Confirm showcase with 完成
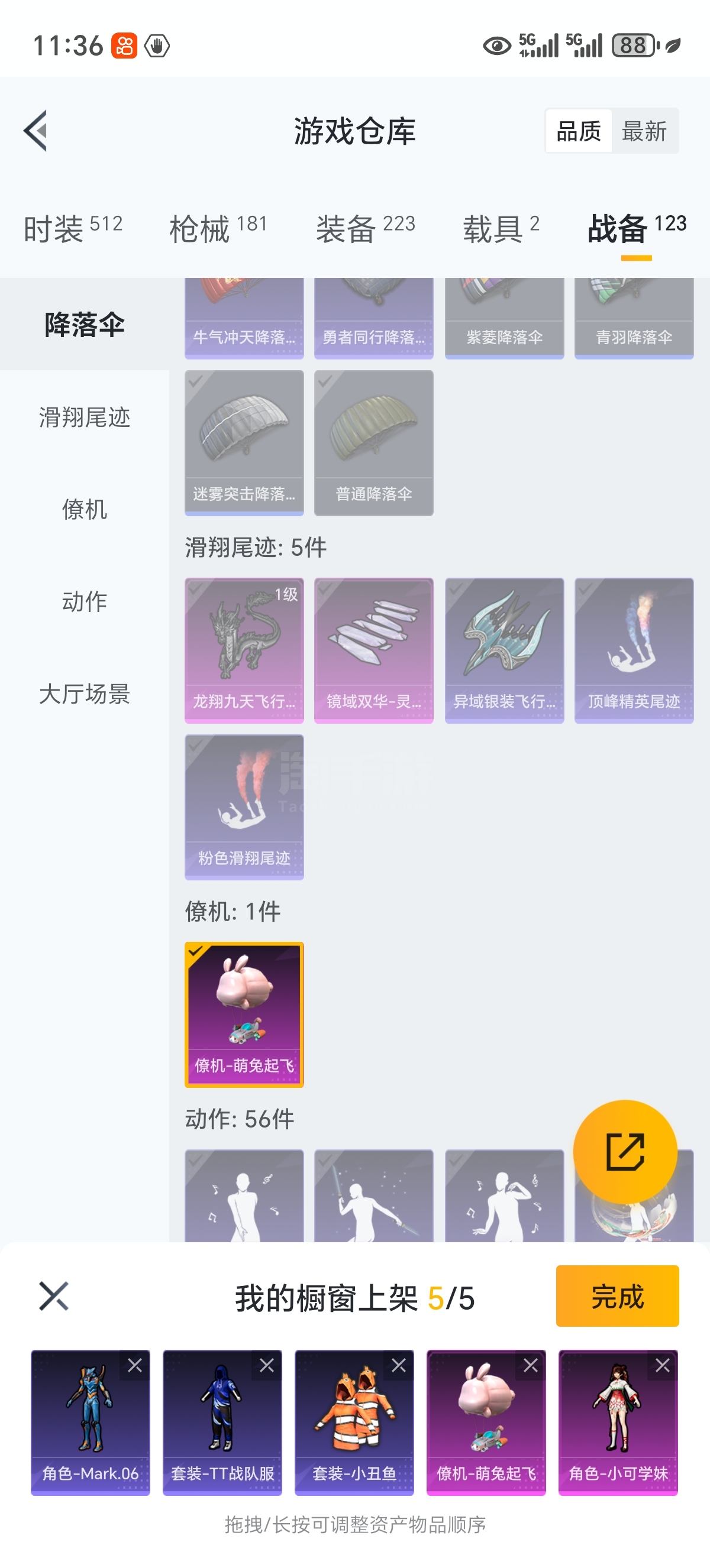This screenshot has width=710, height=1568. (617, 1296)
